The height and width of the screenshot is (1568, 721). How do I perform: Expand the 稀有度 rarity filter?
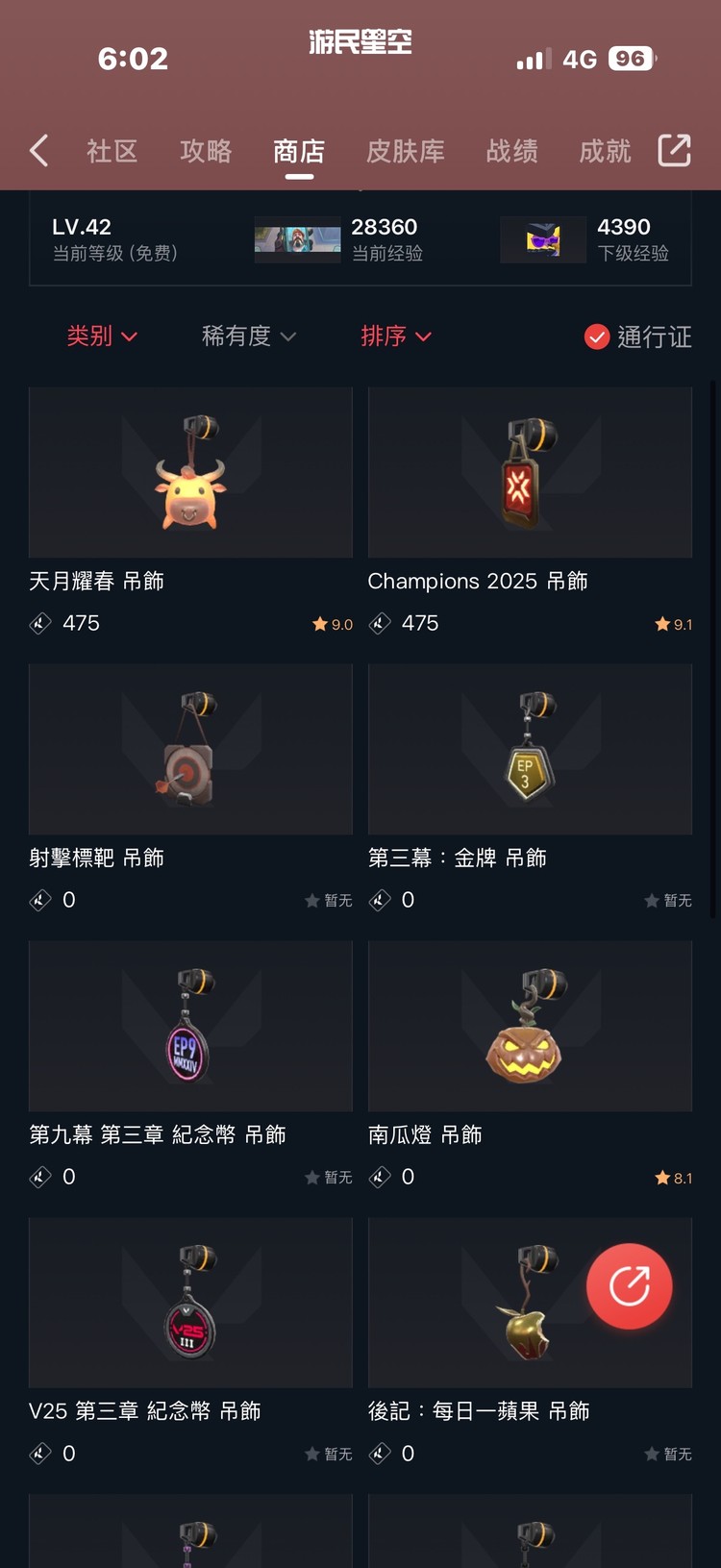[248, 337]
